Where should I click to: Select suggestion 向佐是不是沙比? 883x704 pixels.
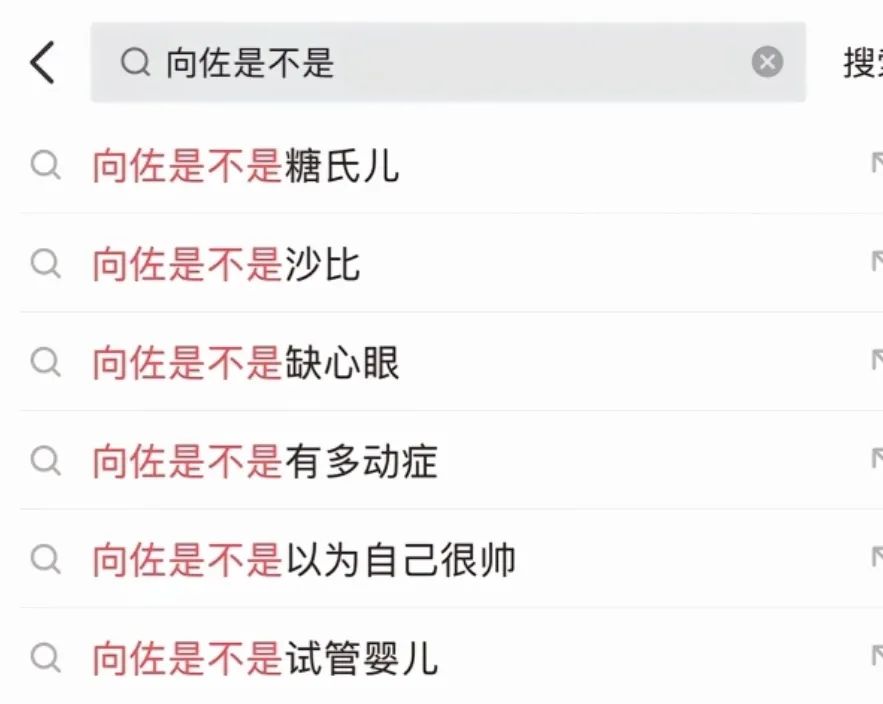click(x=227, y=264)
